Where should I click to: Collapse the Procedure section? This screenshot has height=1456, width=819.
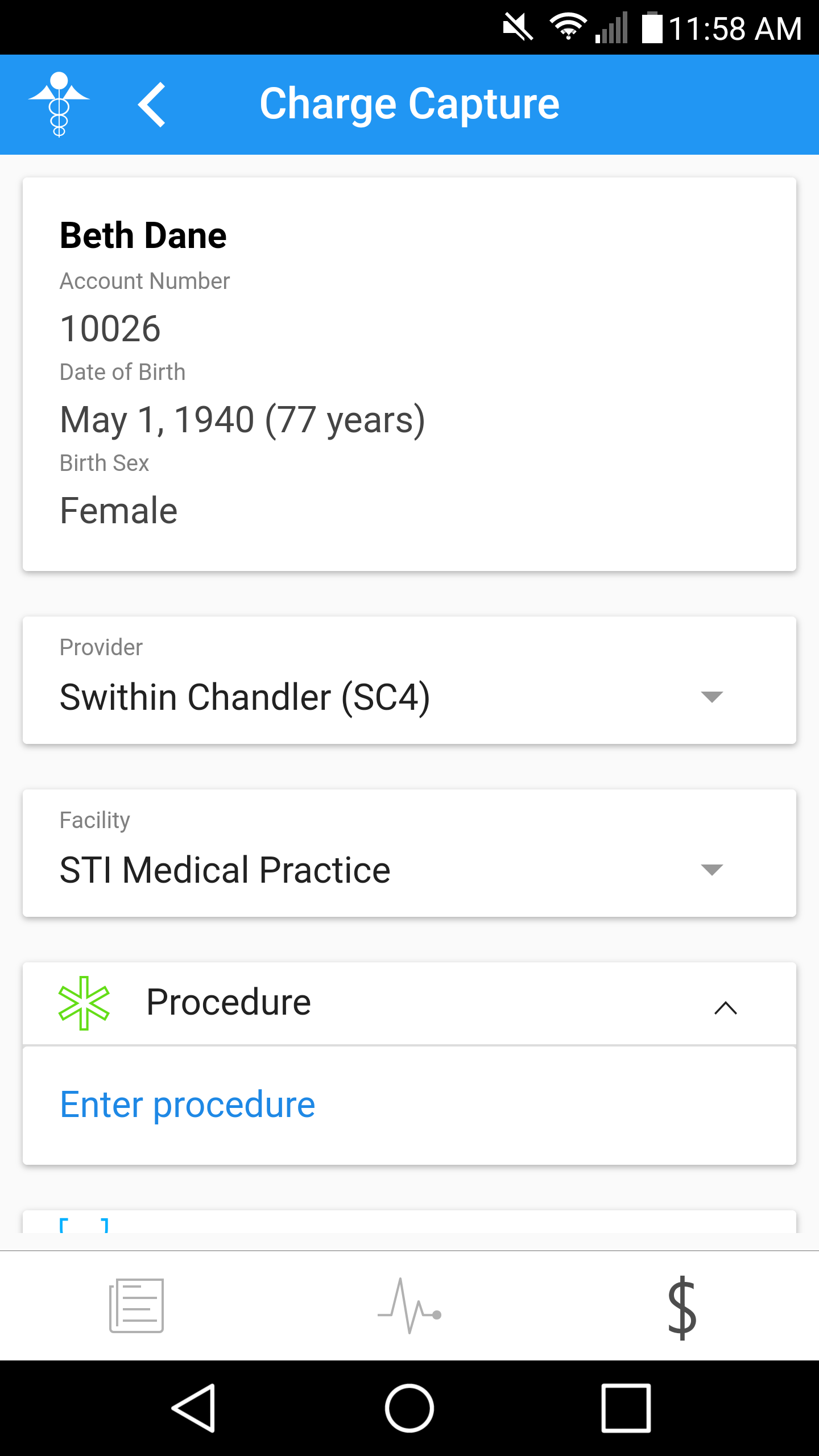pos(725,1008)
